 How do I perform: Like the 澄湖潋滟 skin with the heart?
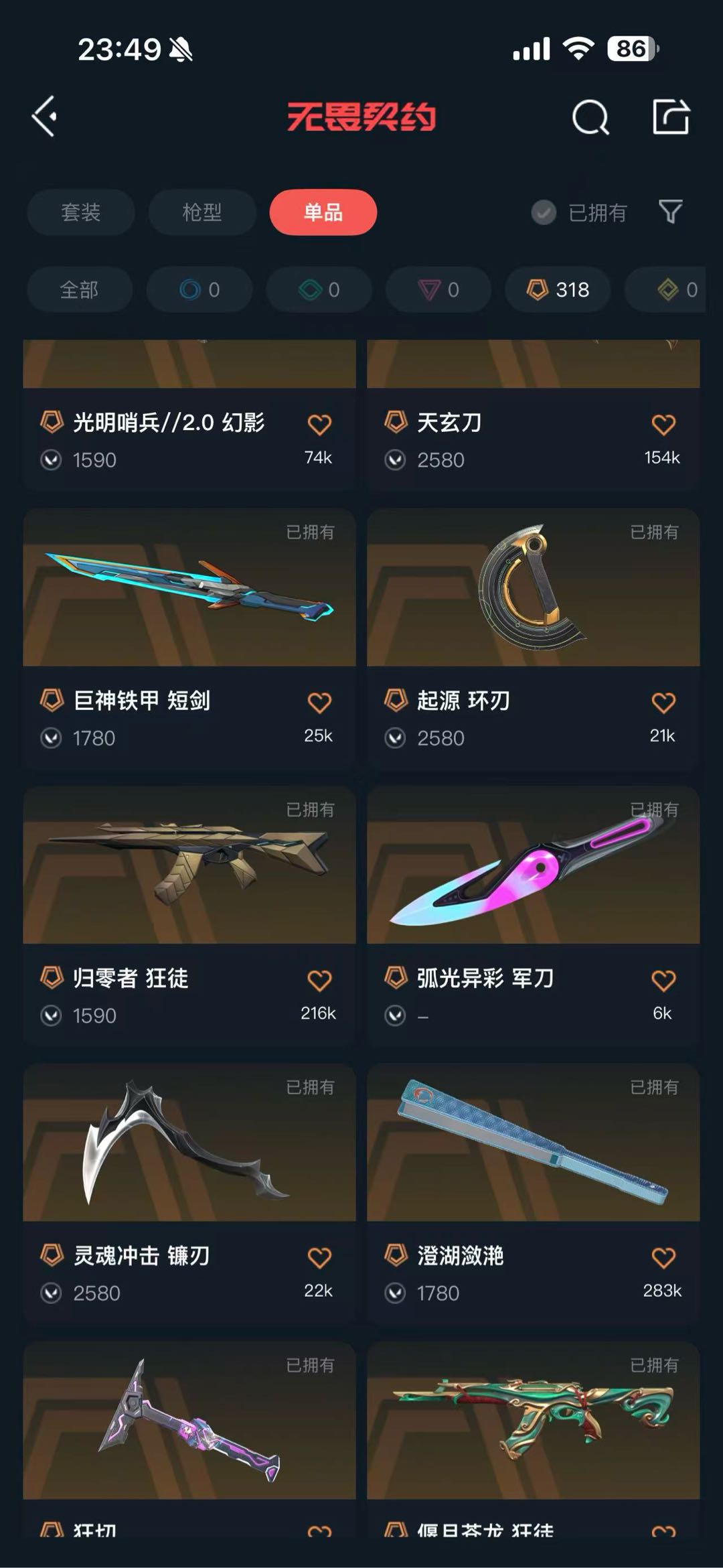coord(663,1258)
